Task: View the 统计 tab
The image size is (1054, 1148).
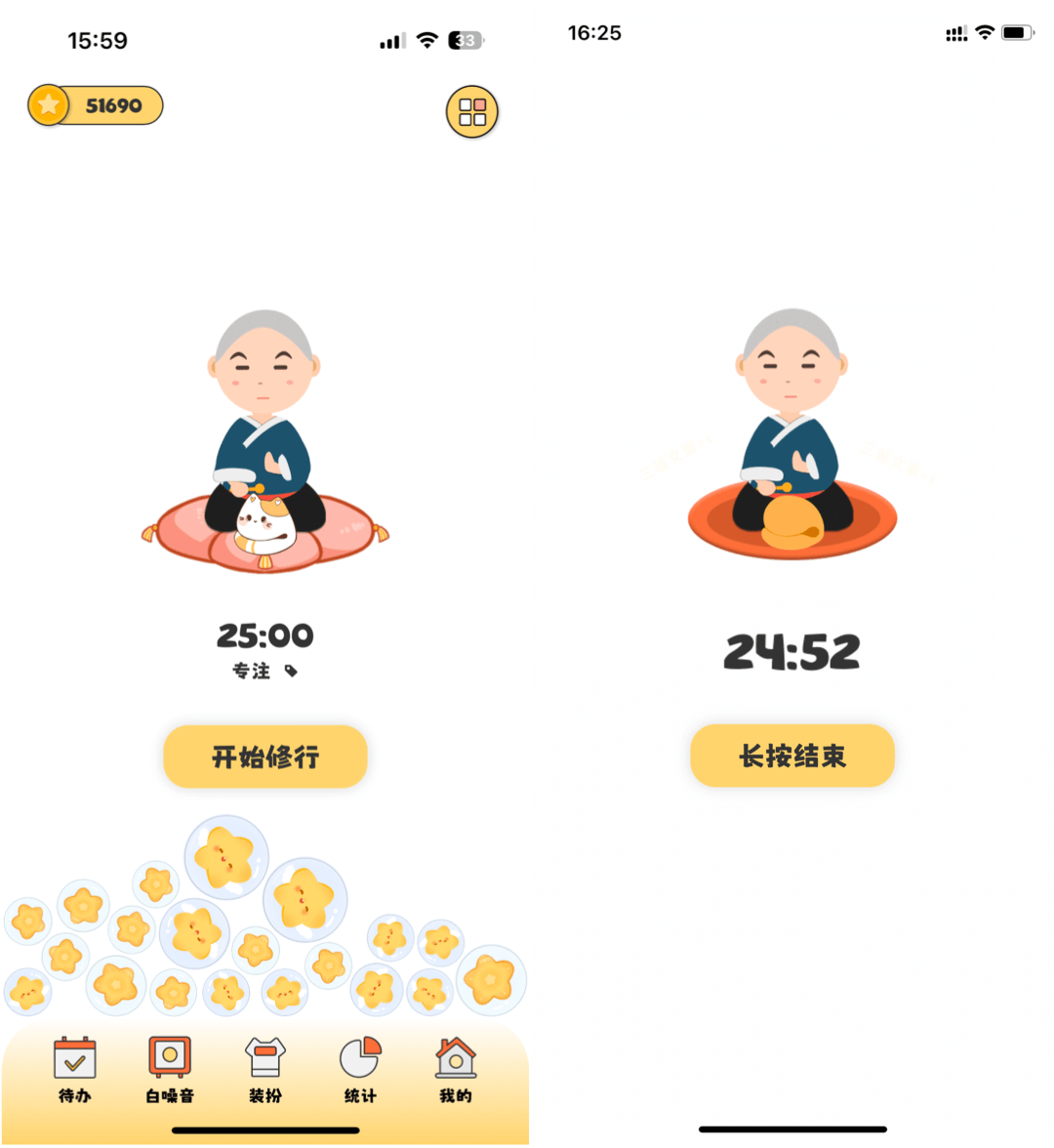Action: pos(360,1070)
